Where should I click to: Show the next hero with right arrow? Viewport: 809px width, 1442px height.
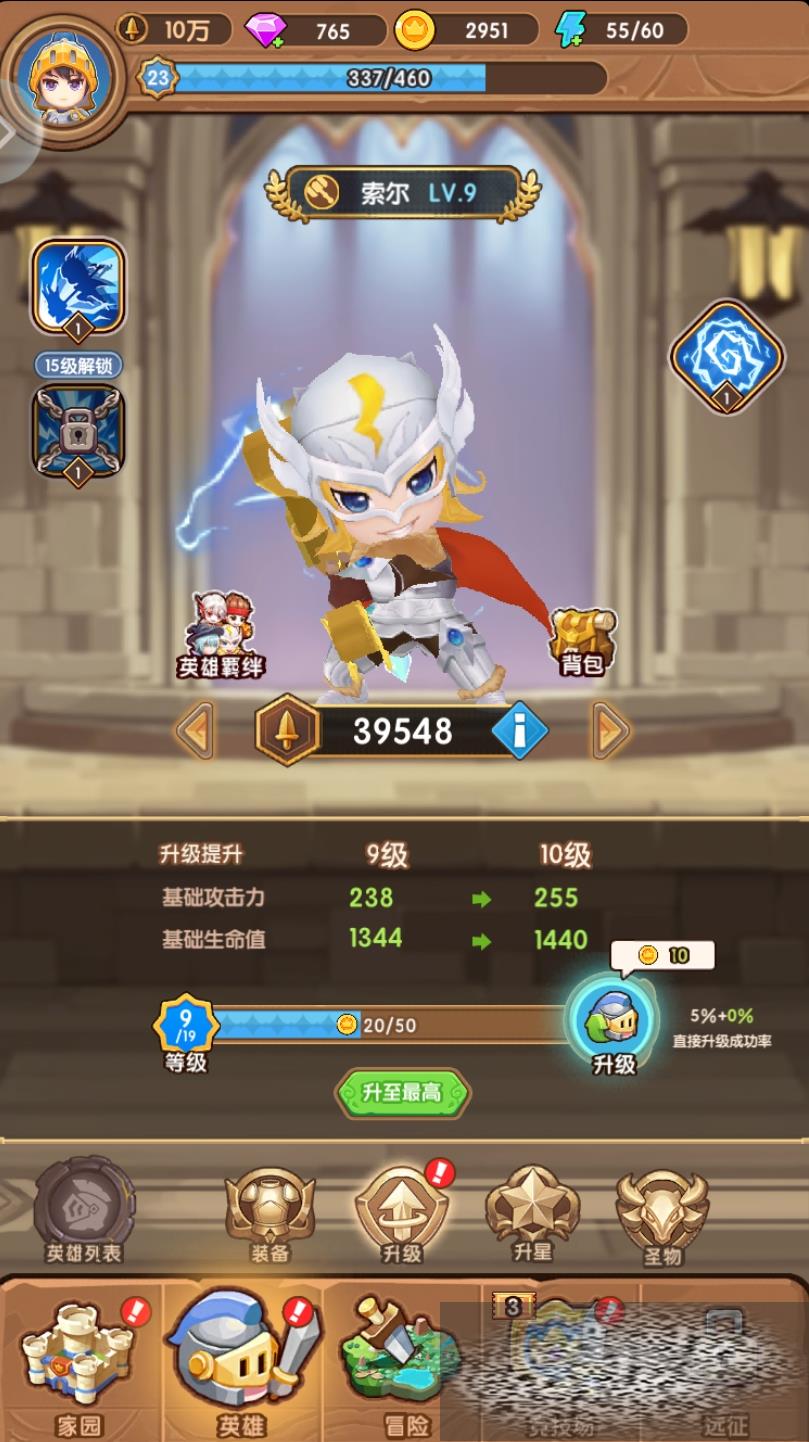(x=610, y=731)
